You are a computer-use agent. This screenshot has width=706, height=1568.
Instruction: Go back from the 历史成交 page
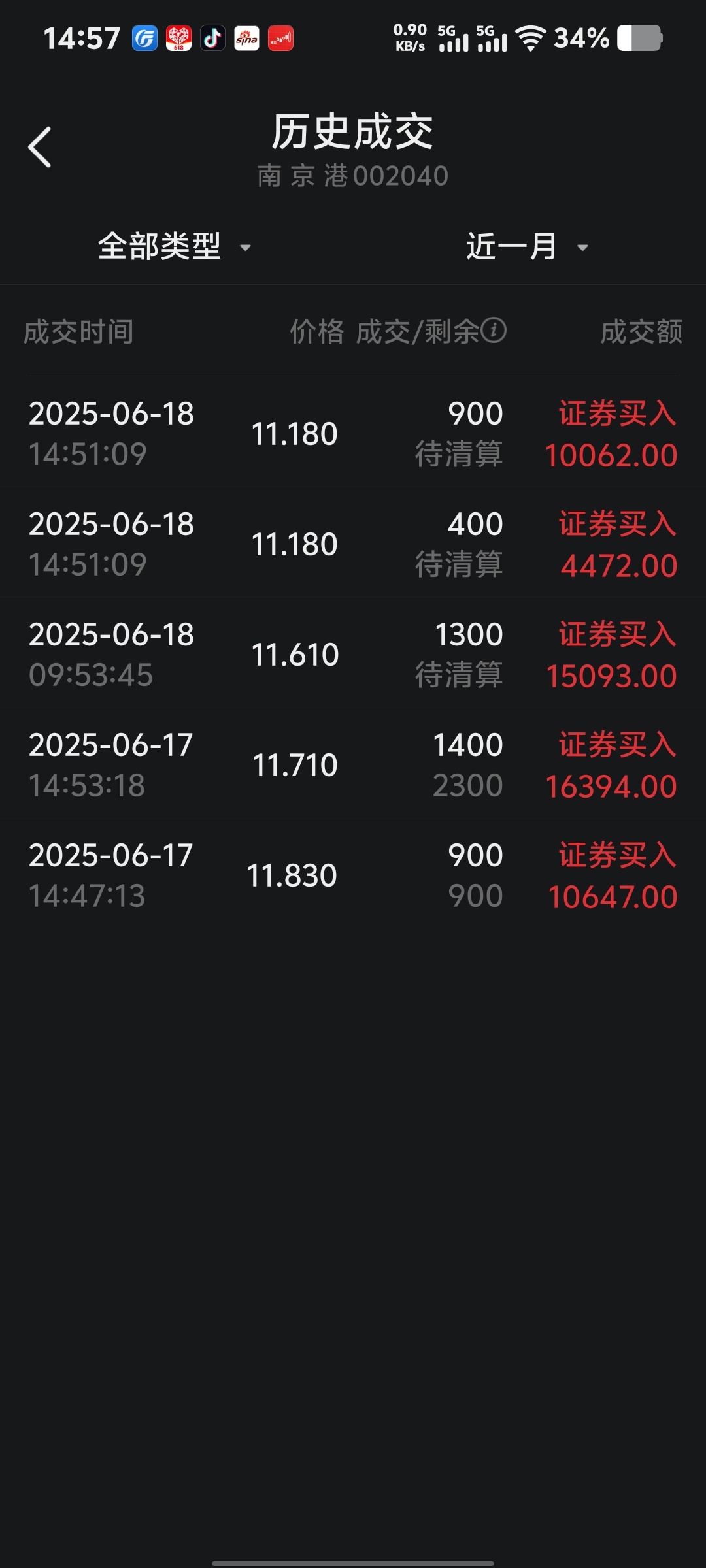pyautogui.click(x=40, y=148)
